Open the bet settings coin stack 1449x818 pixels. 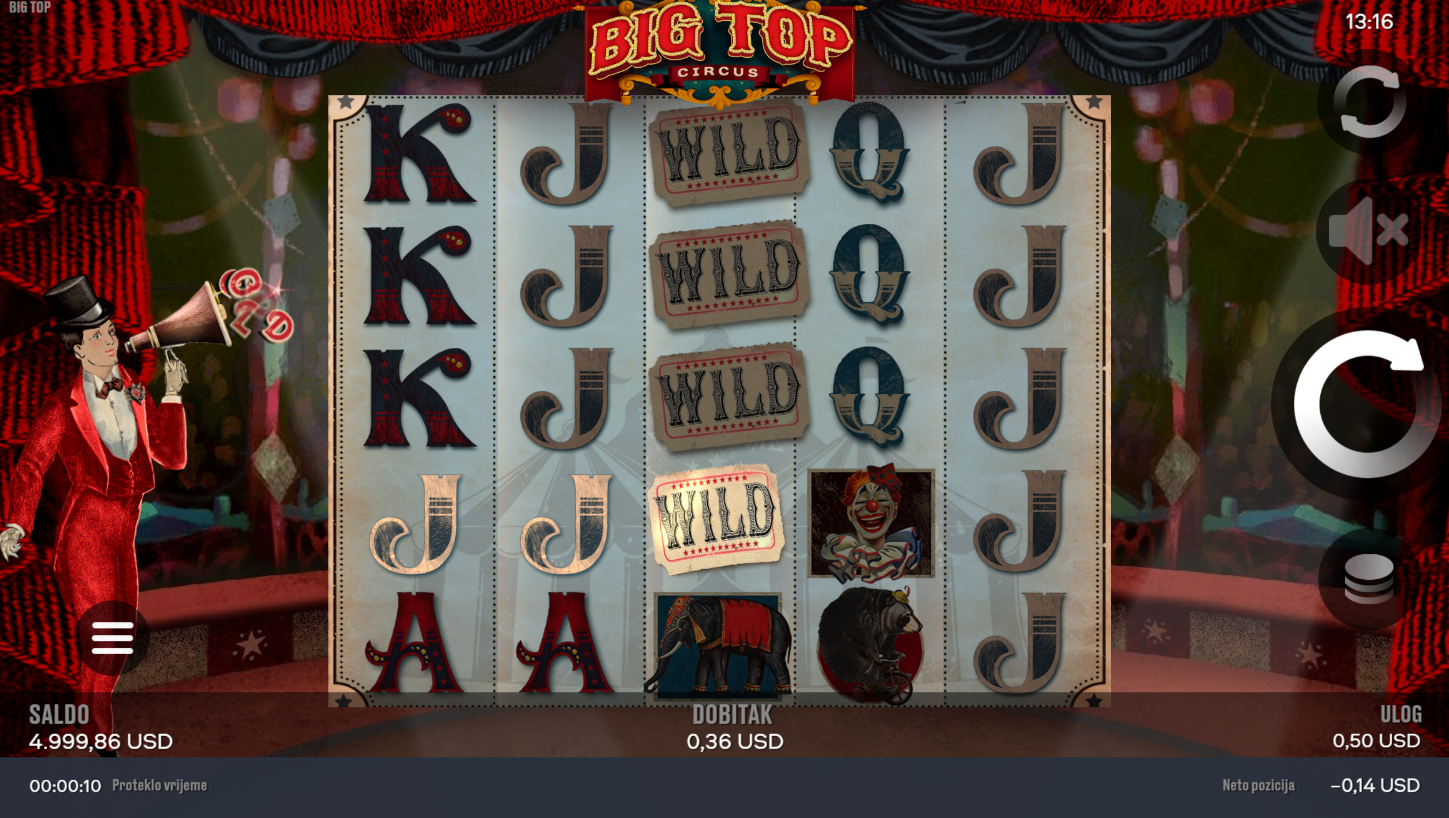click(1368, 579)
